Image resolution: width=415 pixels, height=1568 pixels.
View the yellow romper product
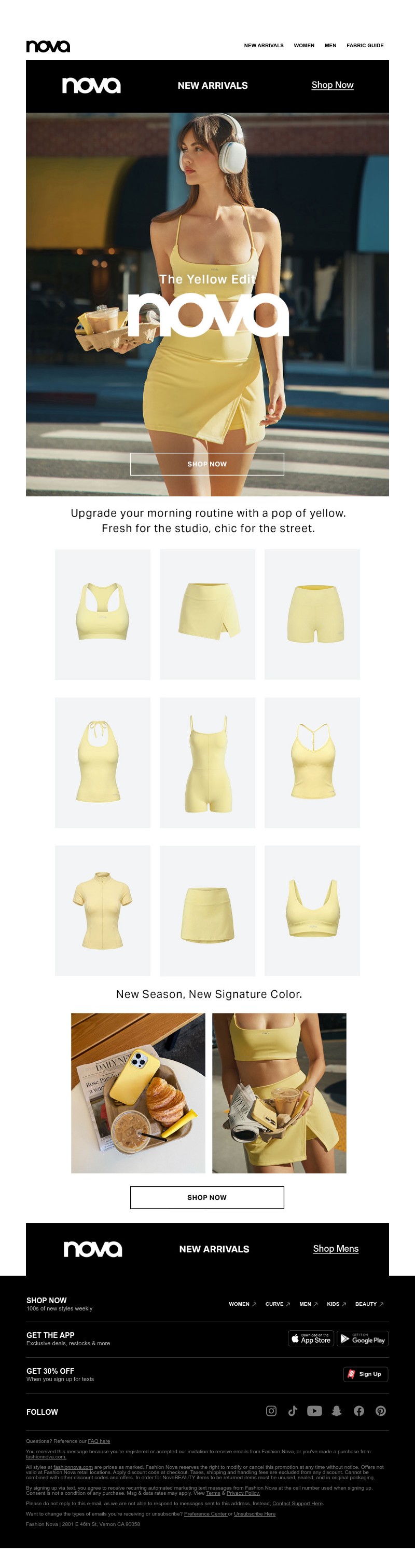208,762
